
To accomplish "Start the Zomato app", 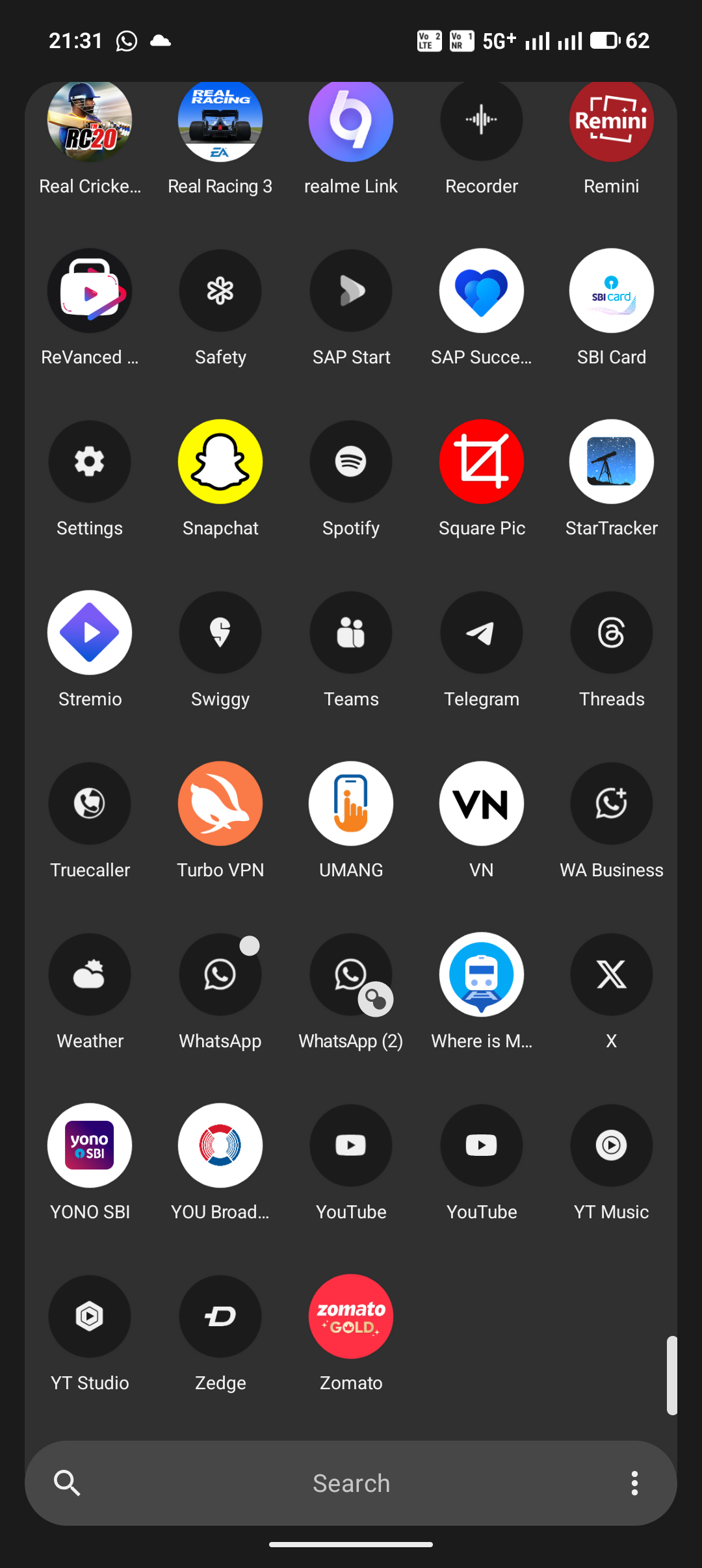I will pyautogui.click(x=351, y=1316).
